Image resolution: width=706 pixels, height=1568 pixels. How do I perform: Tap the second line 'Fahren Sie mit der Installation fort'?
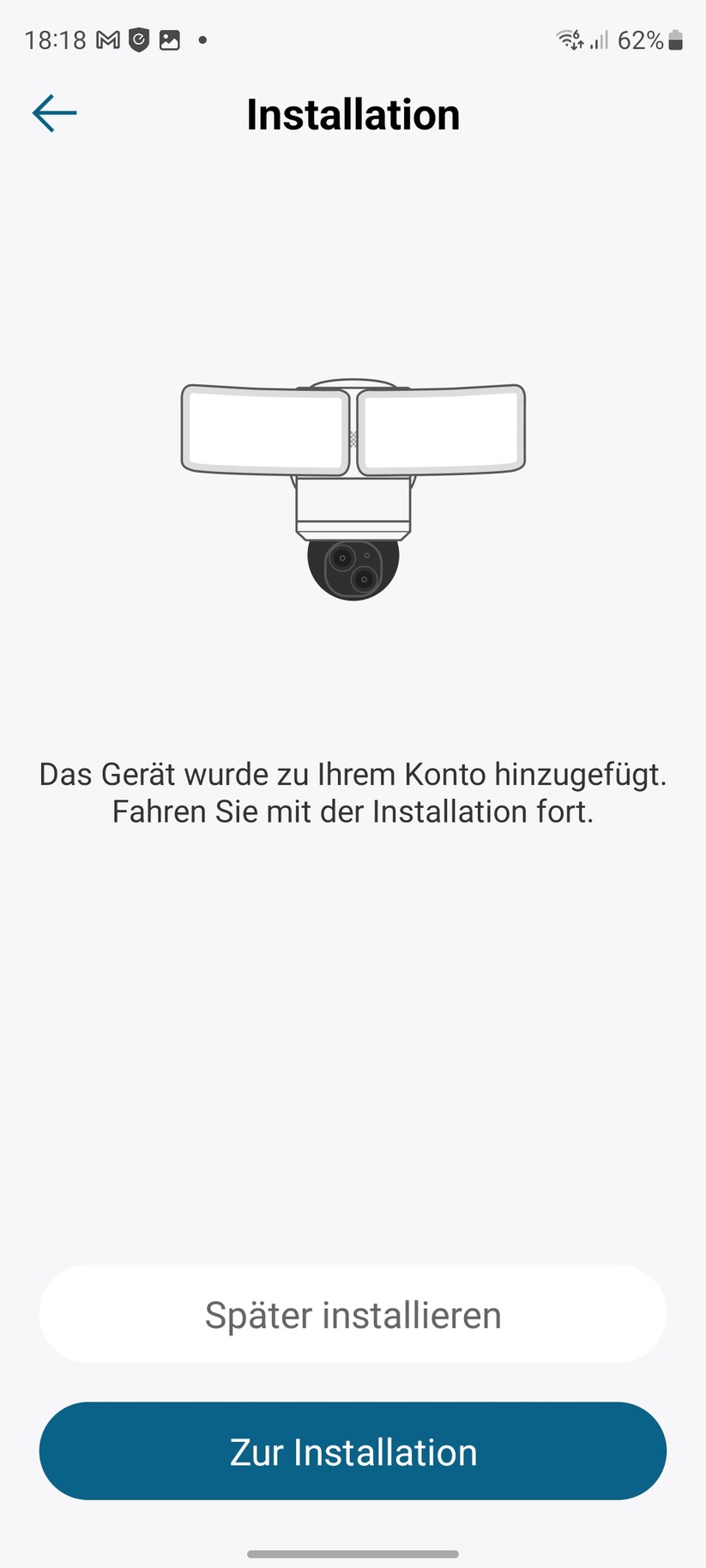[353, 811]
